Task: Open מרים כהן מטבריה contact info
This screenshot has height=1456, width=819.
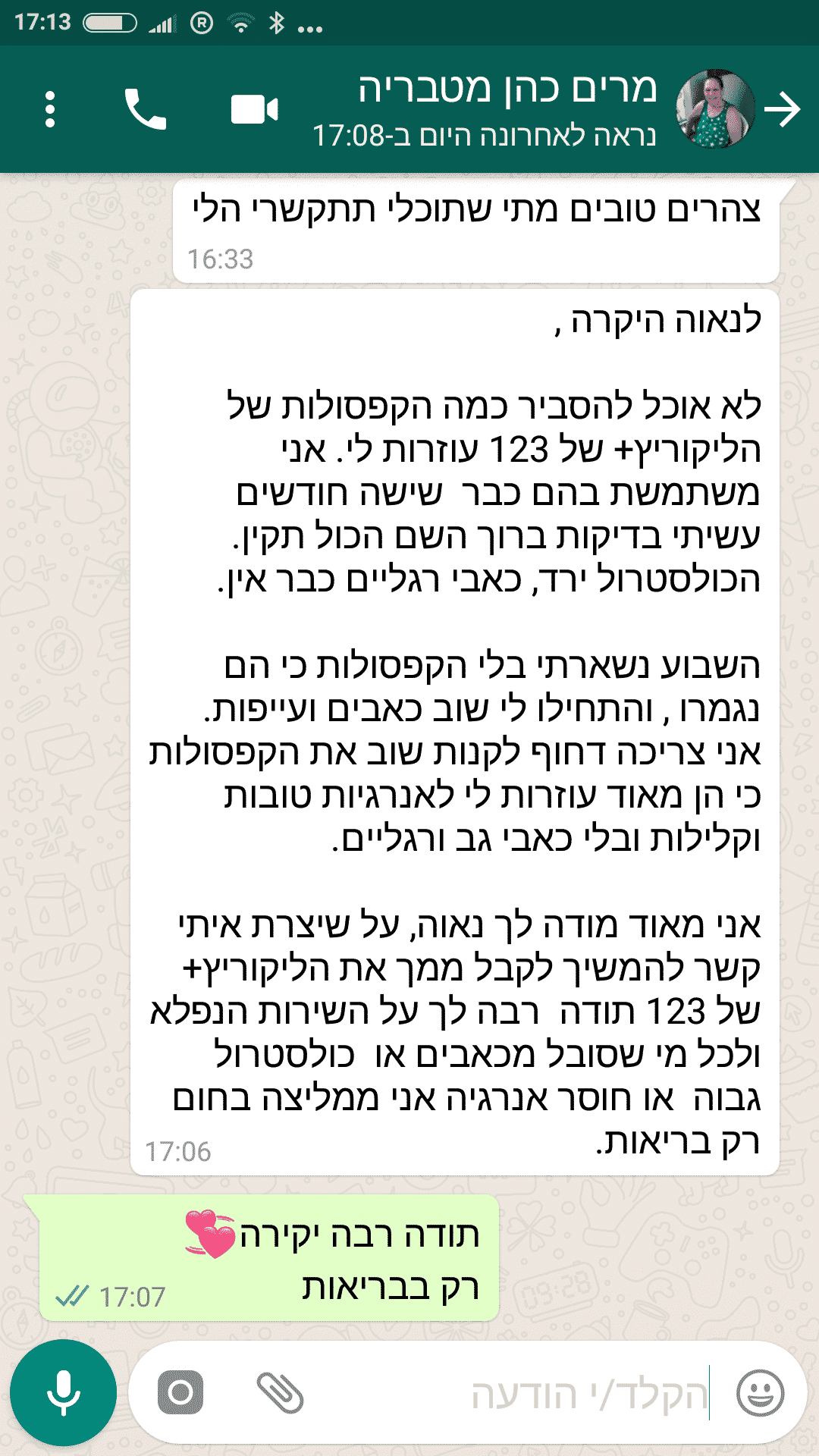Action: tap(506, 110)
